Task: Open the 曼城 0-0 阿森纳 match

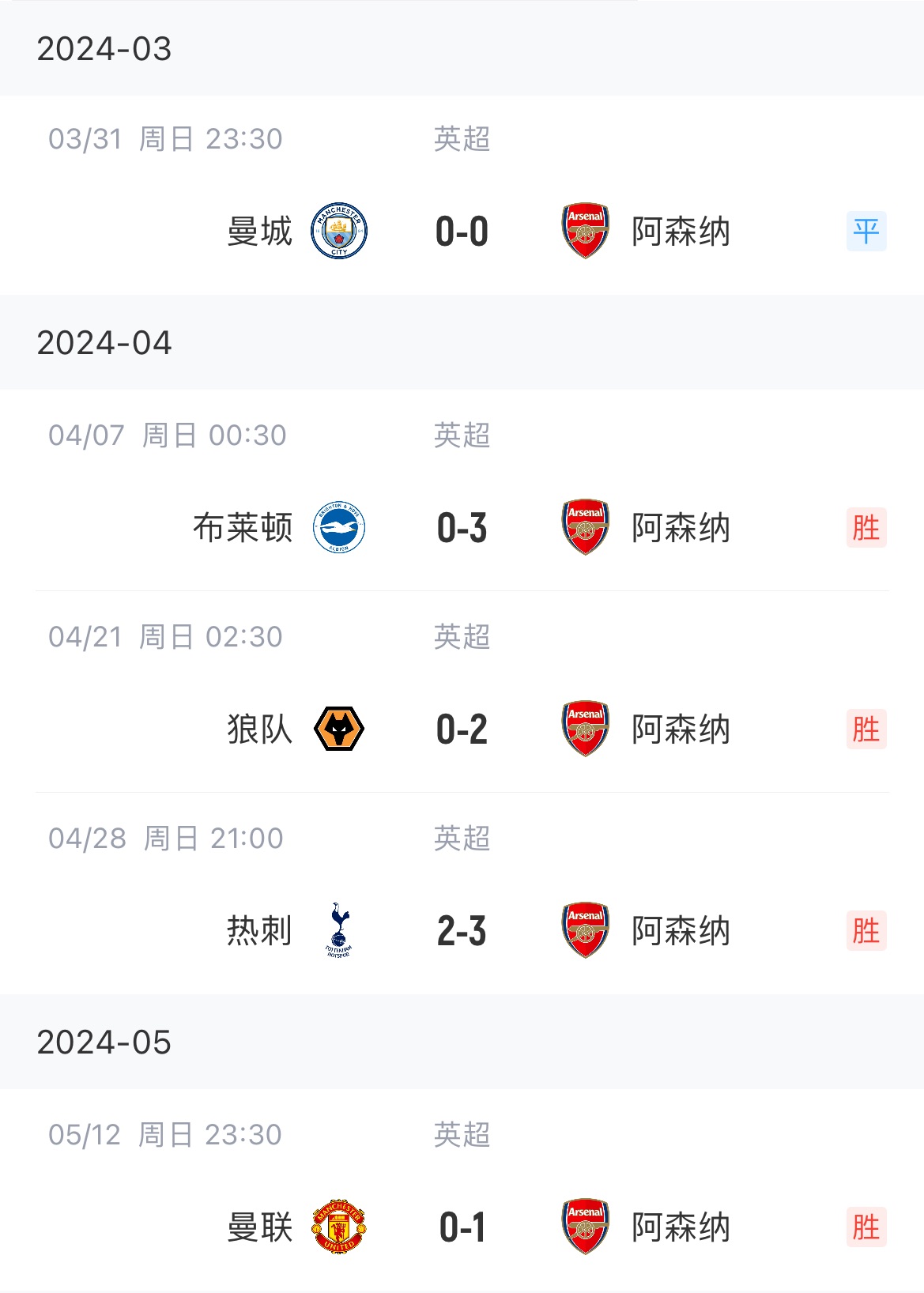Action: click(x=462, y=231)
